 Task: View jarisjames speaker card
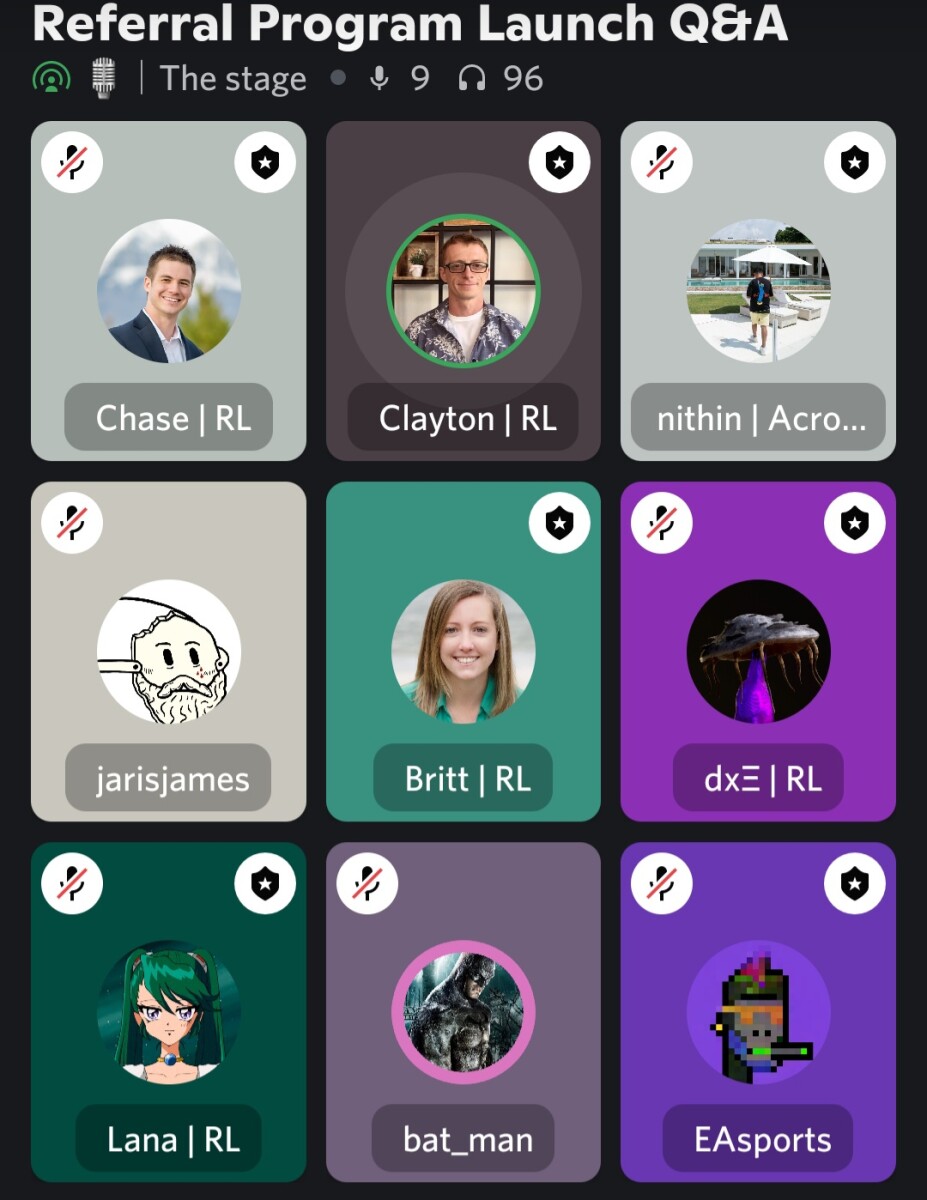pos(168,652)
